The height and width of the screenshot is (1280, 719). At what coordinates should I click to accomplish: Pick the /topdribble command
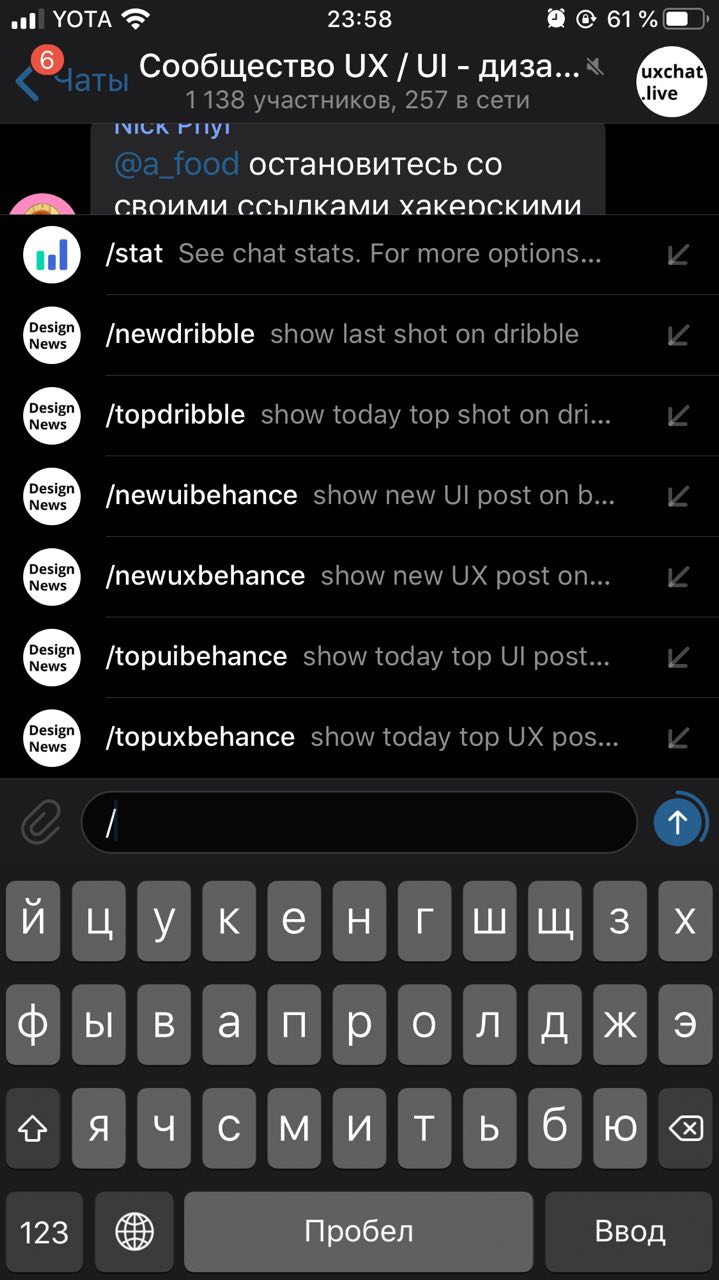point(359,415)
